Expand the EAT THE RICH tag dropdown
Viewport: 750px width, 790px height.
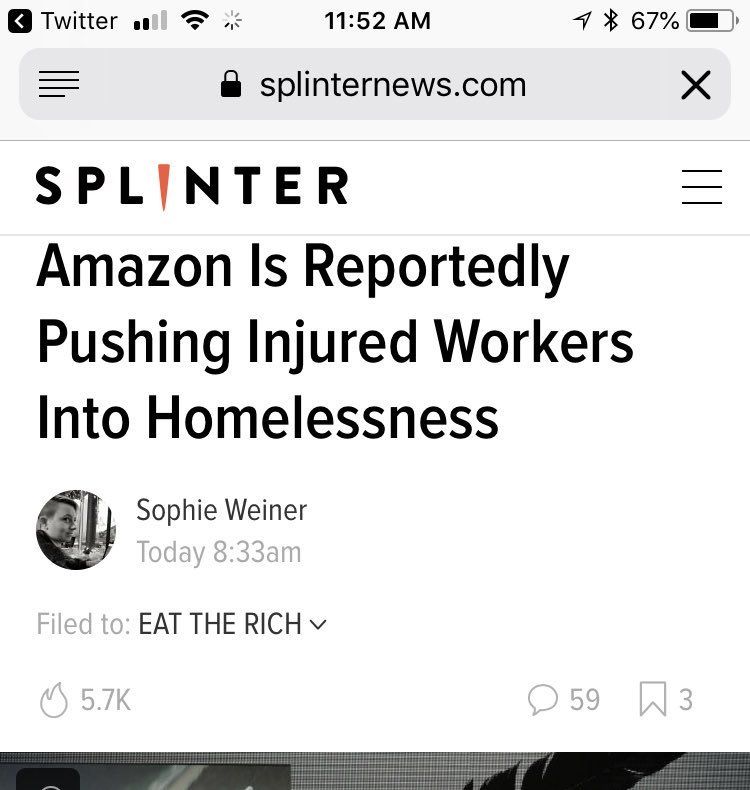tap(319, 625)
